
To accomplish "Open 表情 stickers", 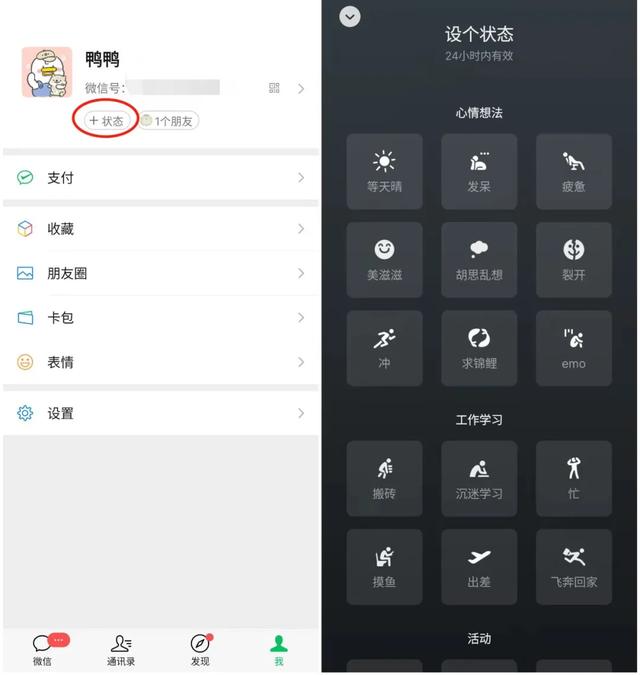I will coord(160,362).
